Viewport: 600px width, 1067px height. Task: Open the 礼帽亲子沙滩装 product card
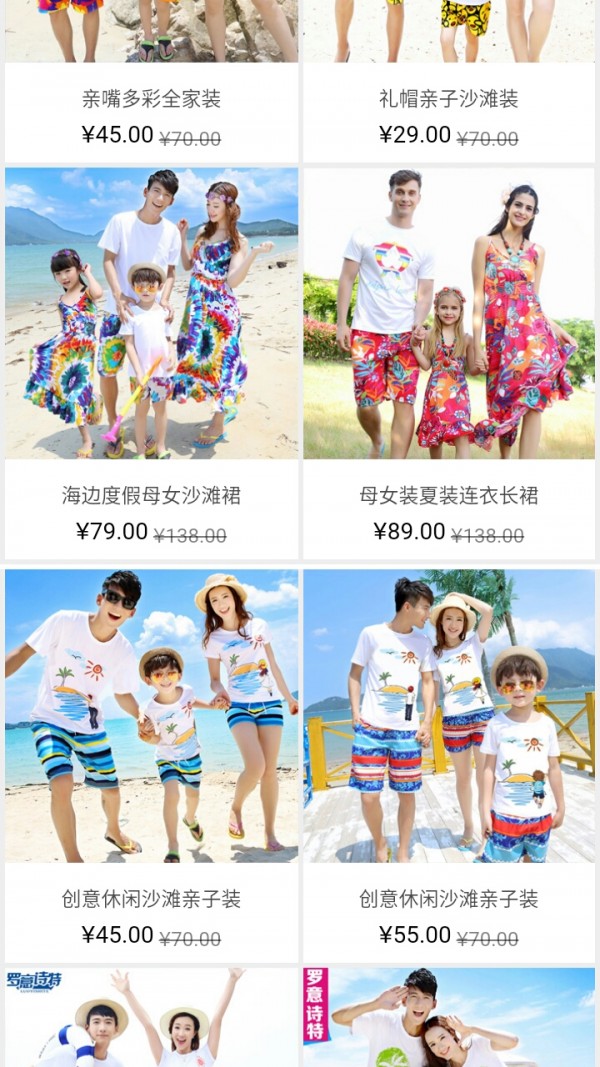point(449,98)
